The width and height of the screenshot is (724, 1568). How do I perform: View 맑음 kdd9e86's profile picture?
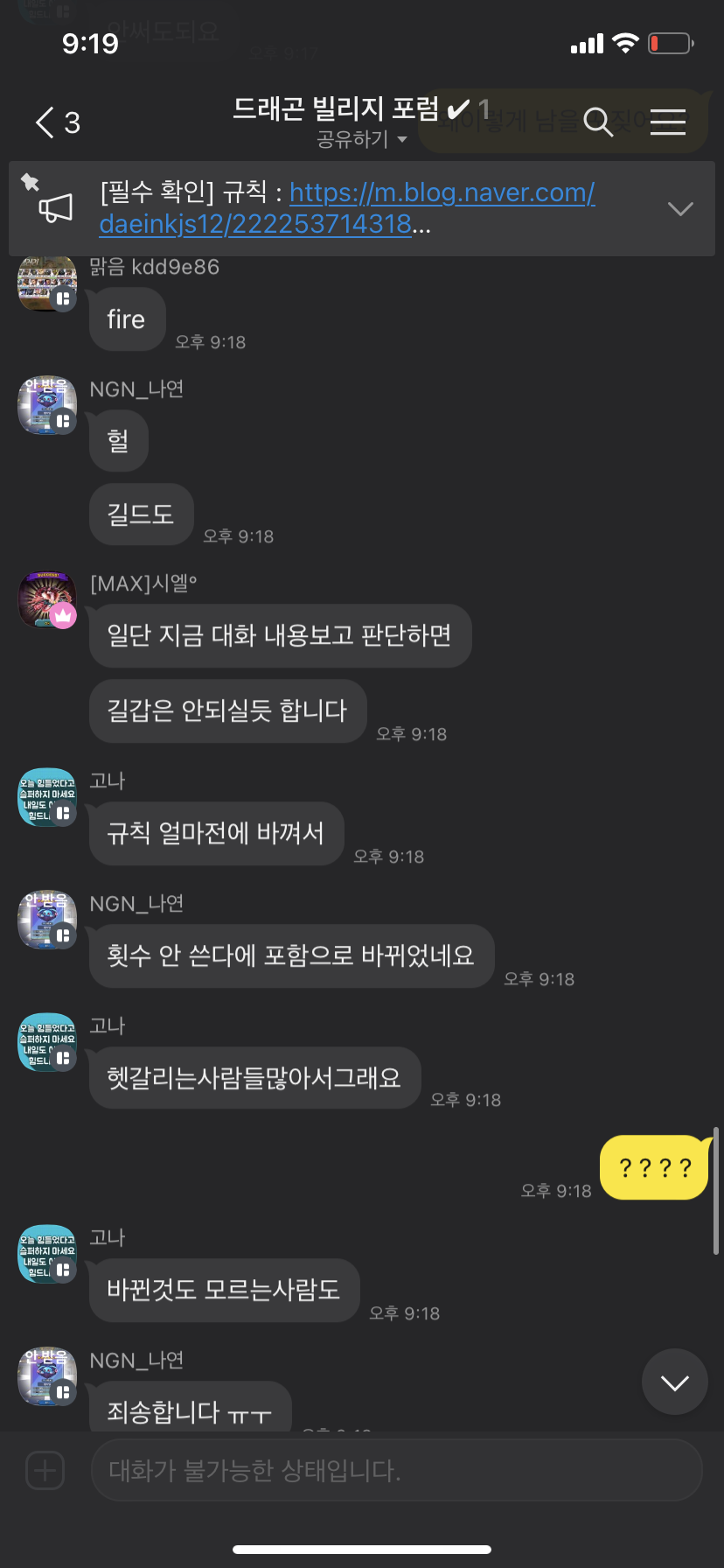(x=47, y=283)
